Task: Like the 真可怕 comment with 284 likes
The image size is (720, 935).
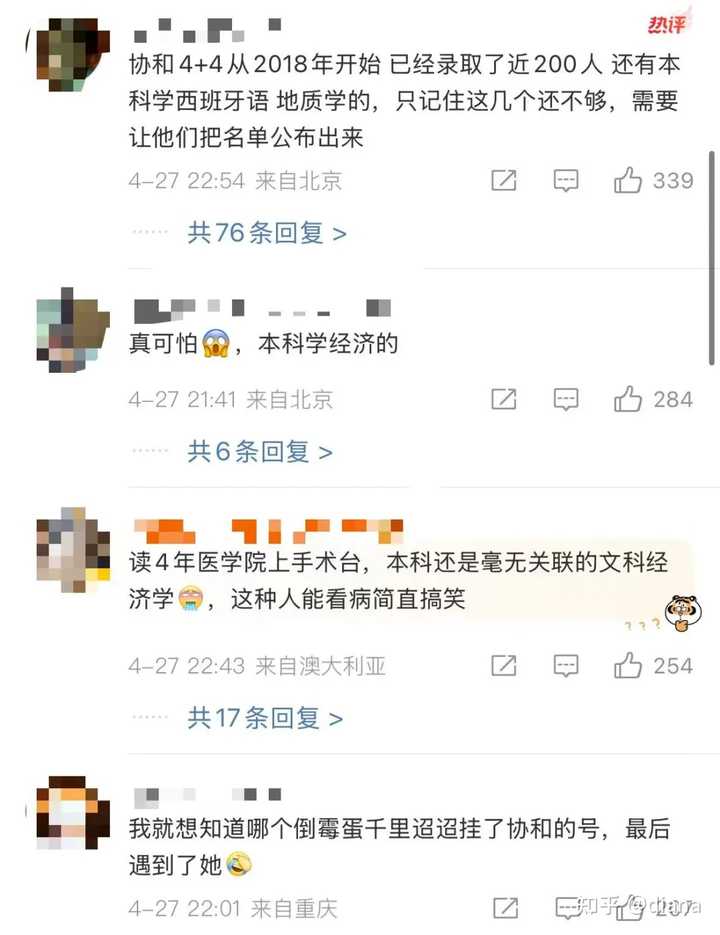Action: (x=629, y=400)
